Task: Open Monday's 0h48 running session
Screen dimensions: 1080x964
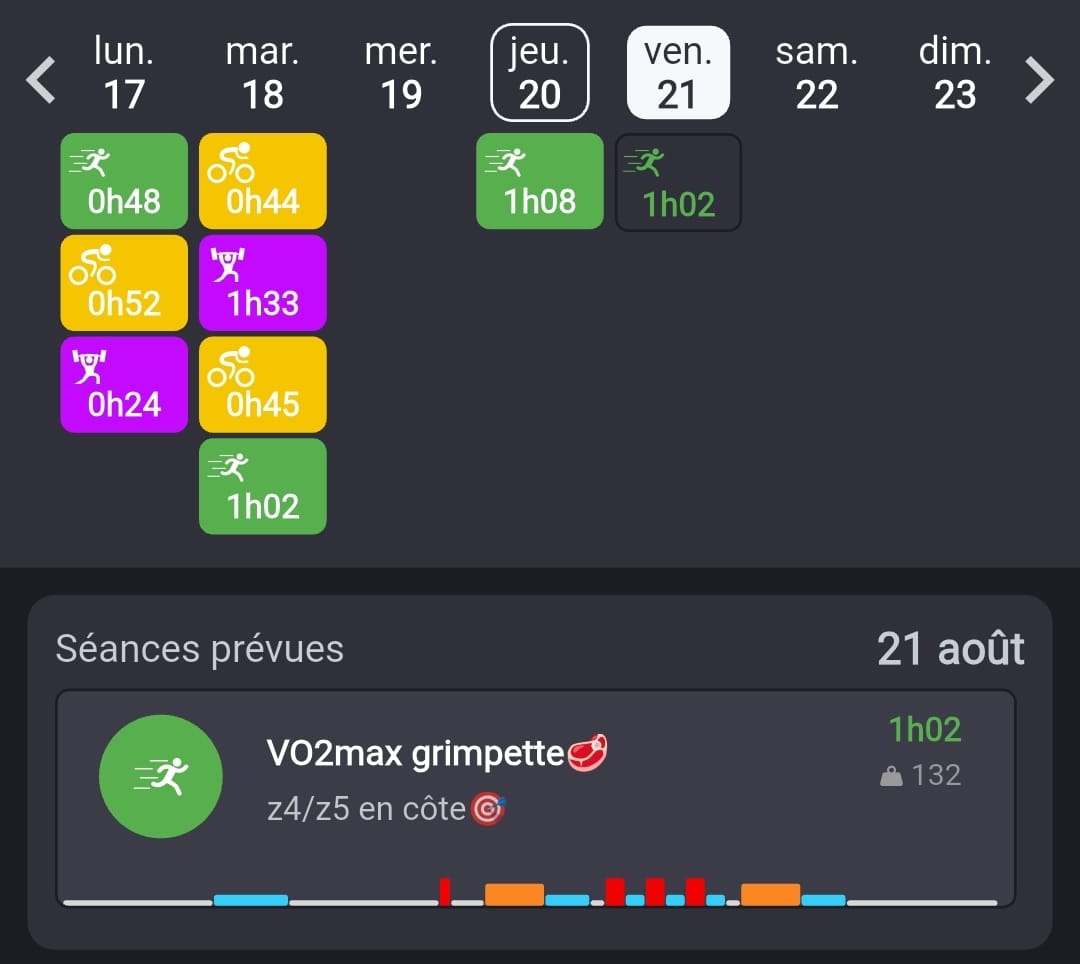Action: 124,181
